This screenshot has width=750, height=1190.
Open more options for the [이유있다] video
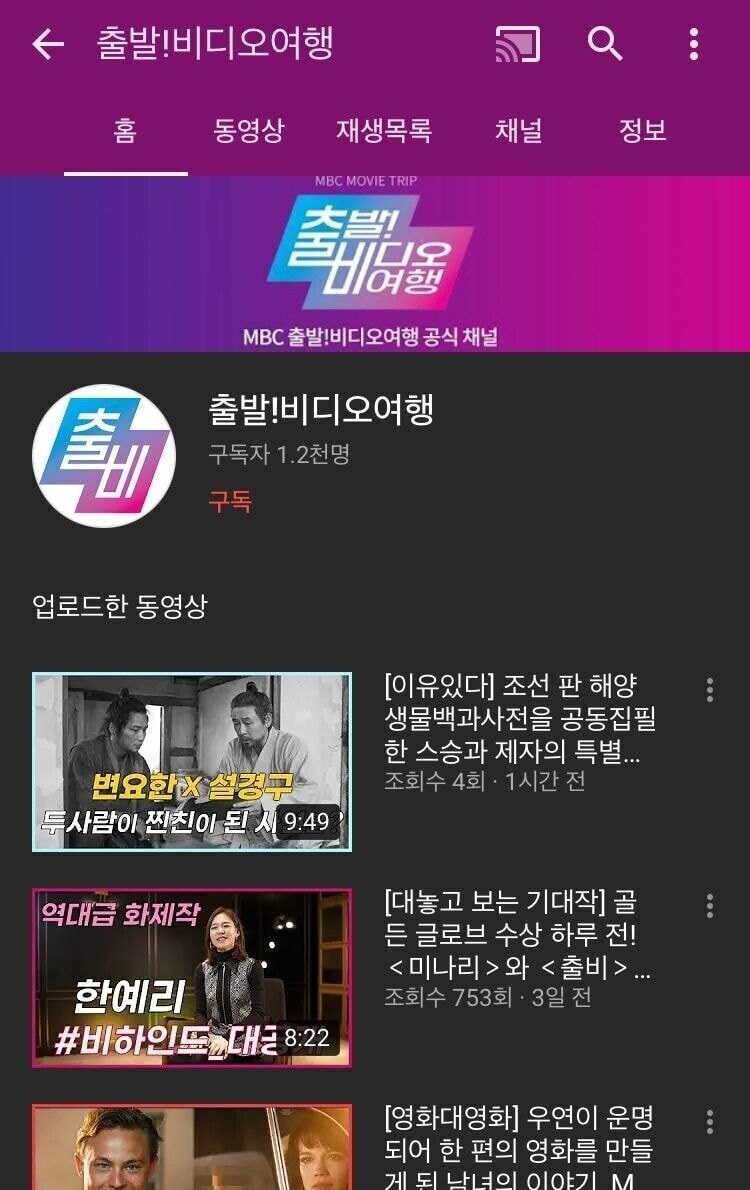pos(709,690)
